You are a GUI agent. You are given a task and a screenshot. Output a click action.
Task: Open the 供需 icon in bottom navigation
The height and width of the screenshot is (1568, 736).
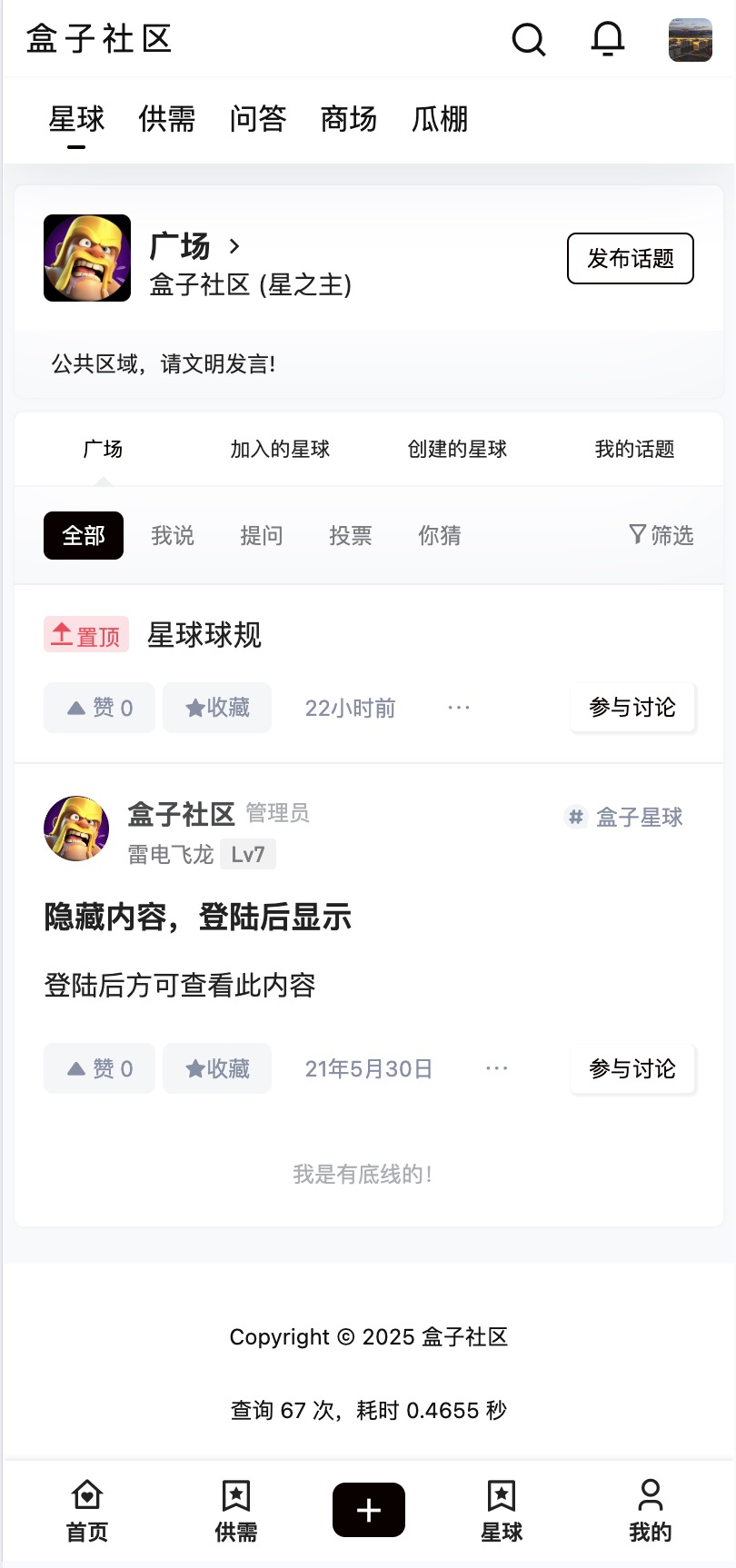(x=235, y=1510)
